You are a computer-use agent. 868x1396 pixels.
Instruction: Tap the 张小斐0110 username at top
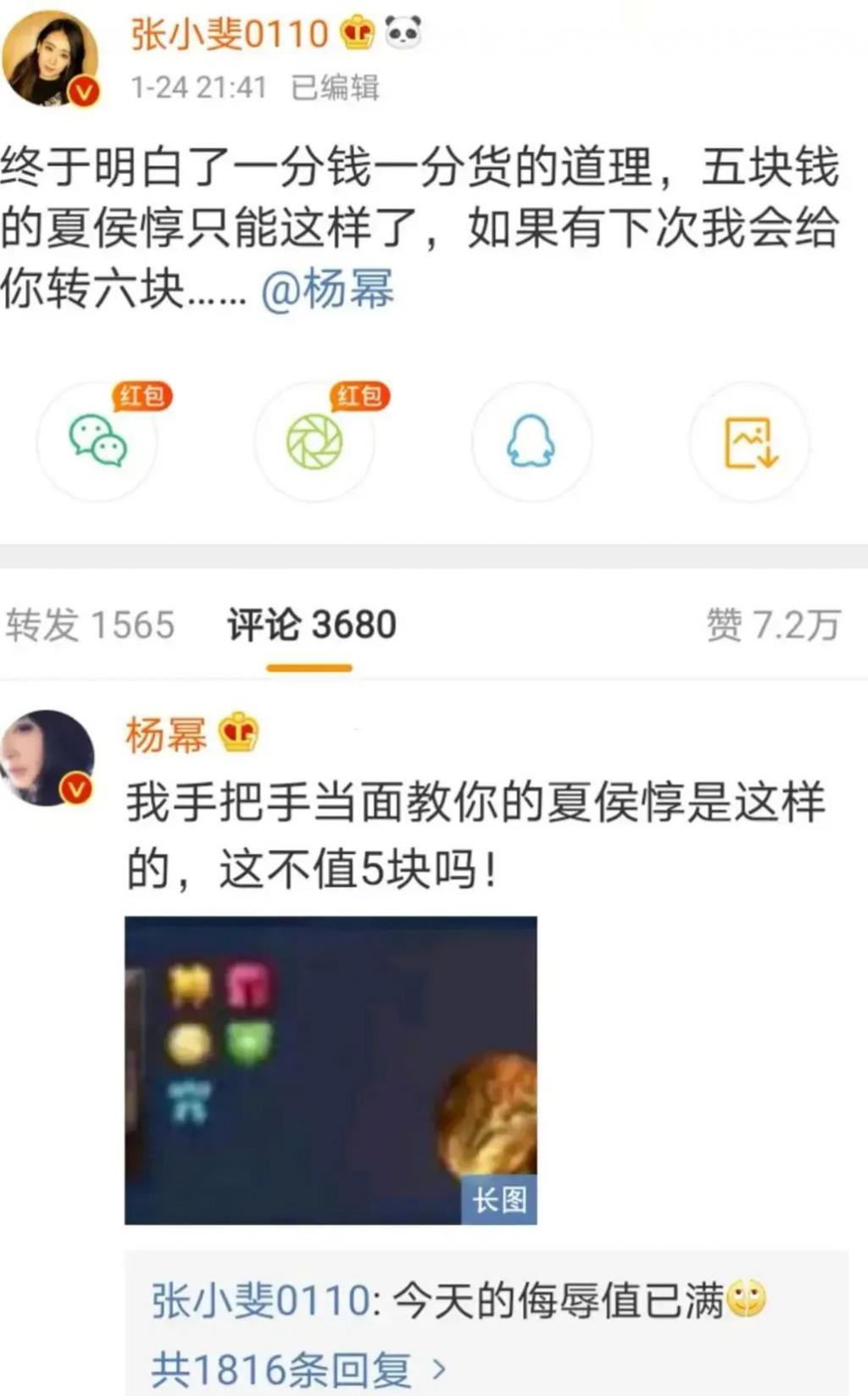(229, 35)
